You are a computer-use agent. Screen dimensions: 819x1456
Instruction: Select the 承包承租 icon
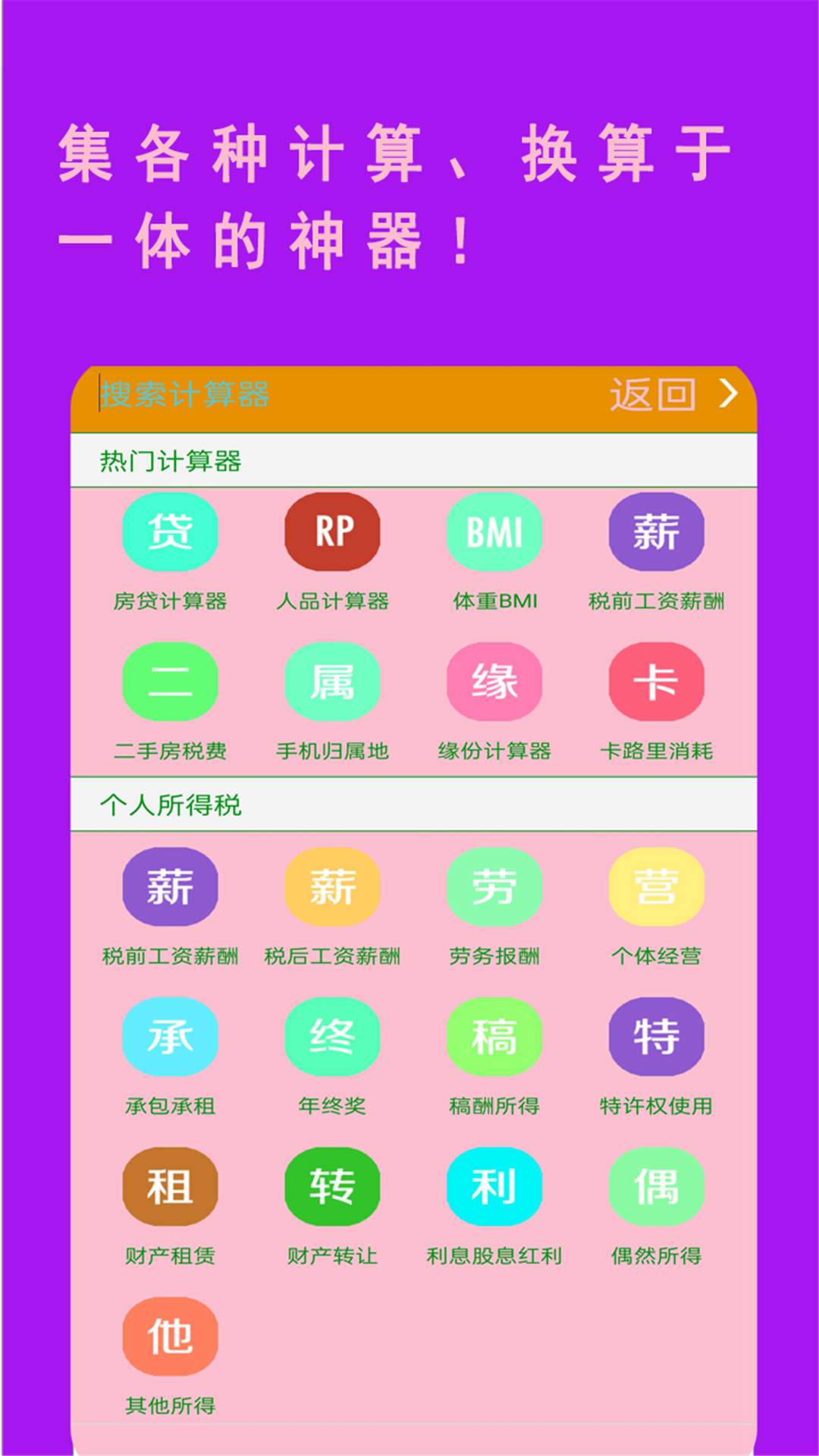pos(170,1037)
